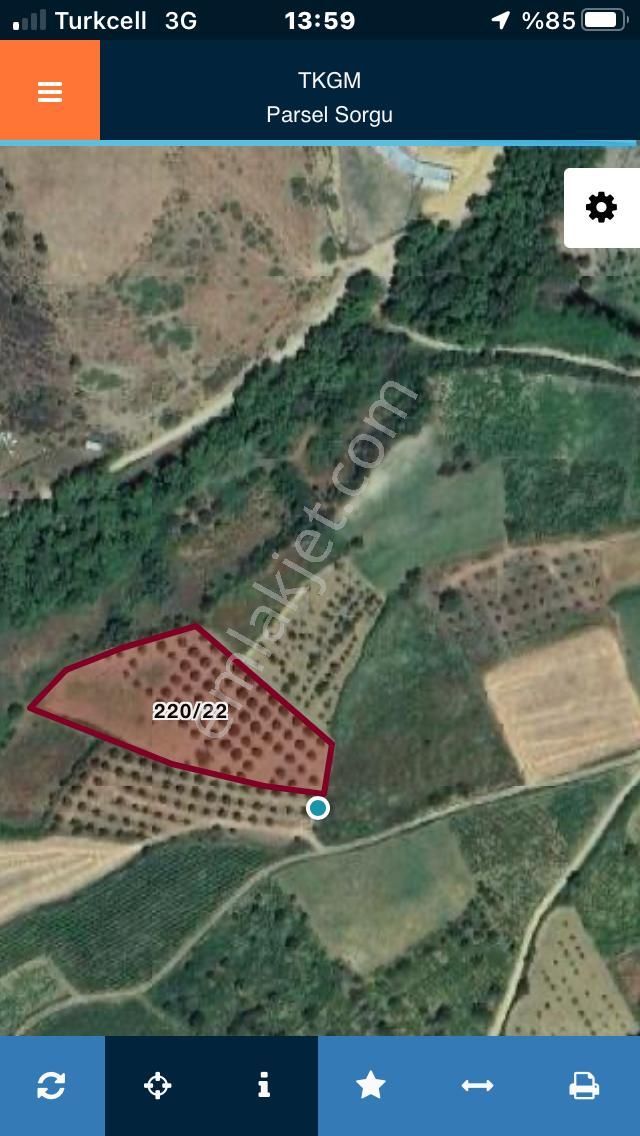Open the hamburger menu
This screenshot has height=1136, width=640.
[50, 92]
